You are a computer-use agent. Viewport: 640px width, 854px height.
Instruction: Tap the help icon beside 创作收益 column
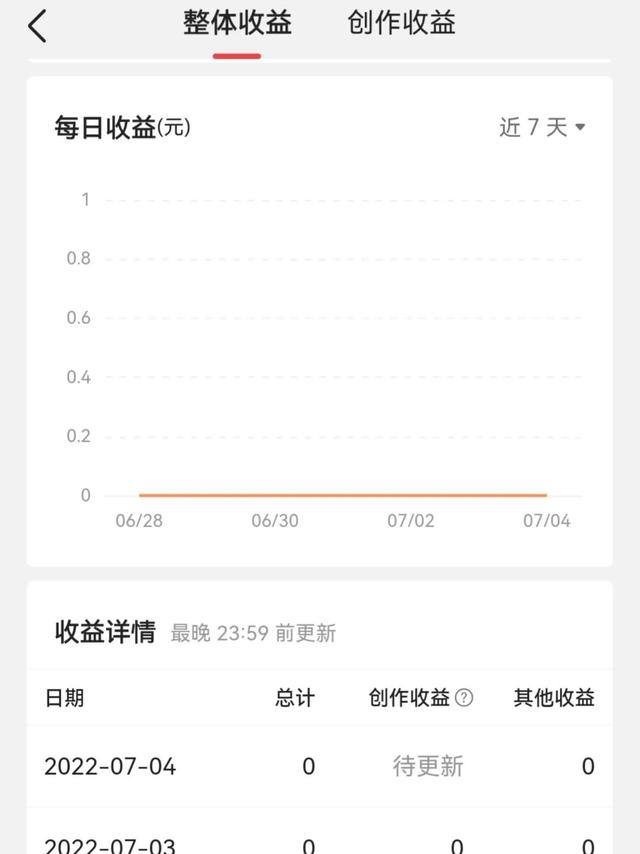tap(464, 698)
